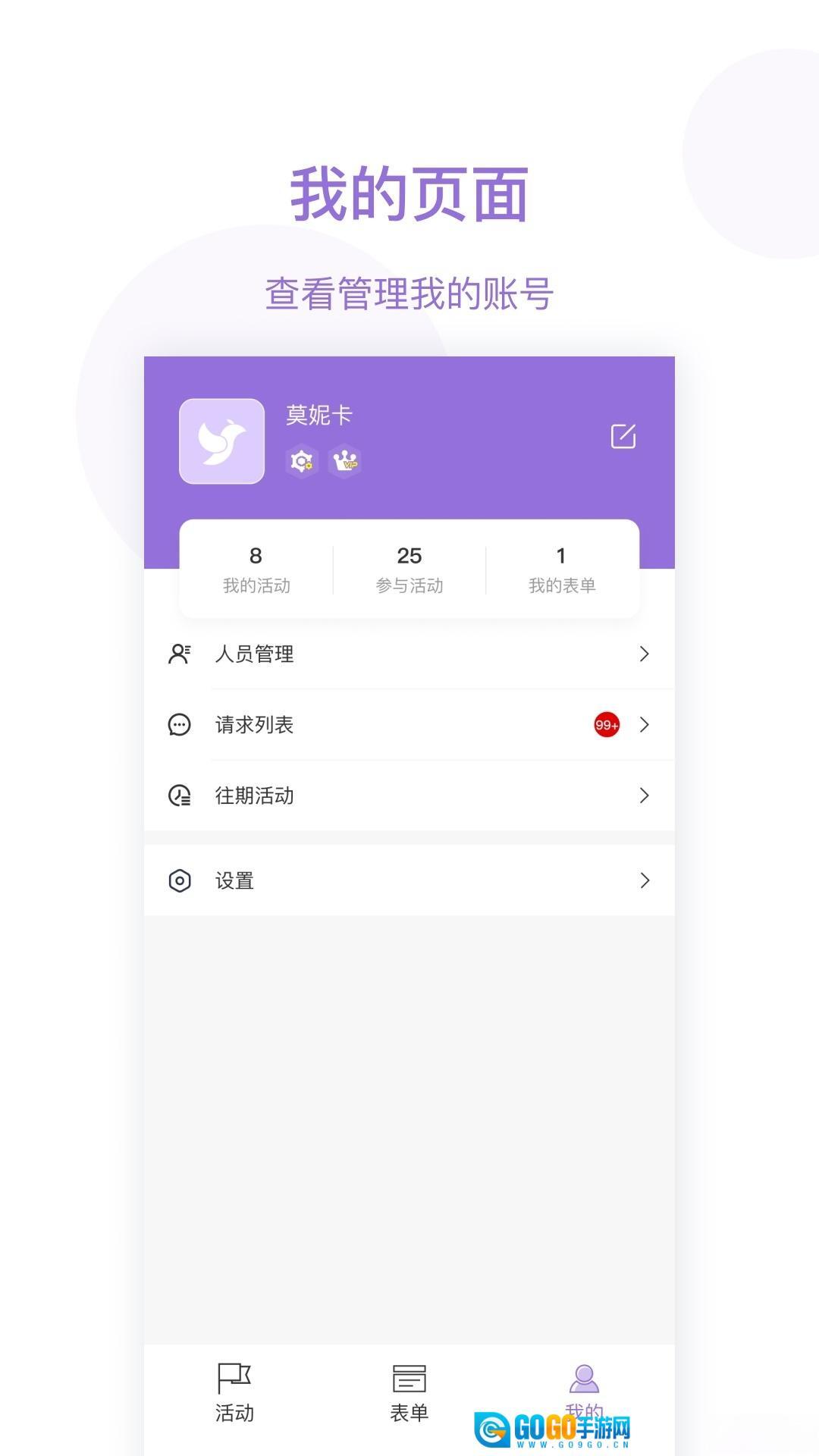The image size is (819, 1456).
Task: Click the VIP crown badge
Action: (345, 463)
